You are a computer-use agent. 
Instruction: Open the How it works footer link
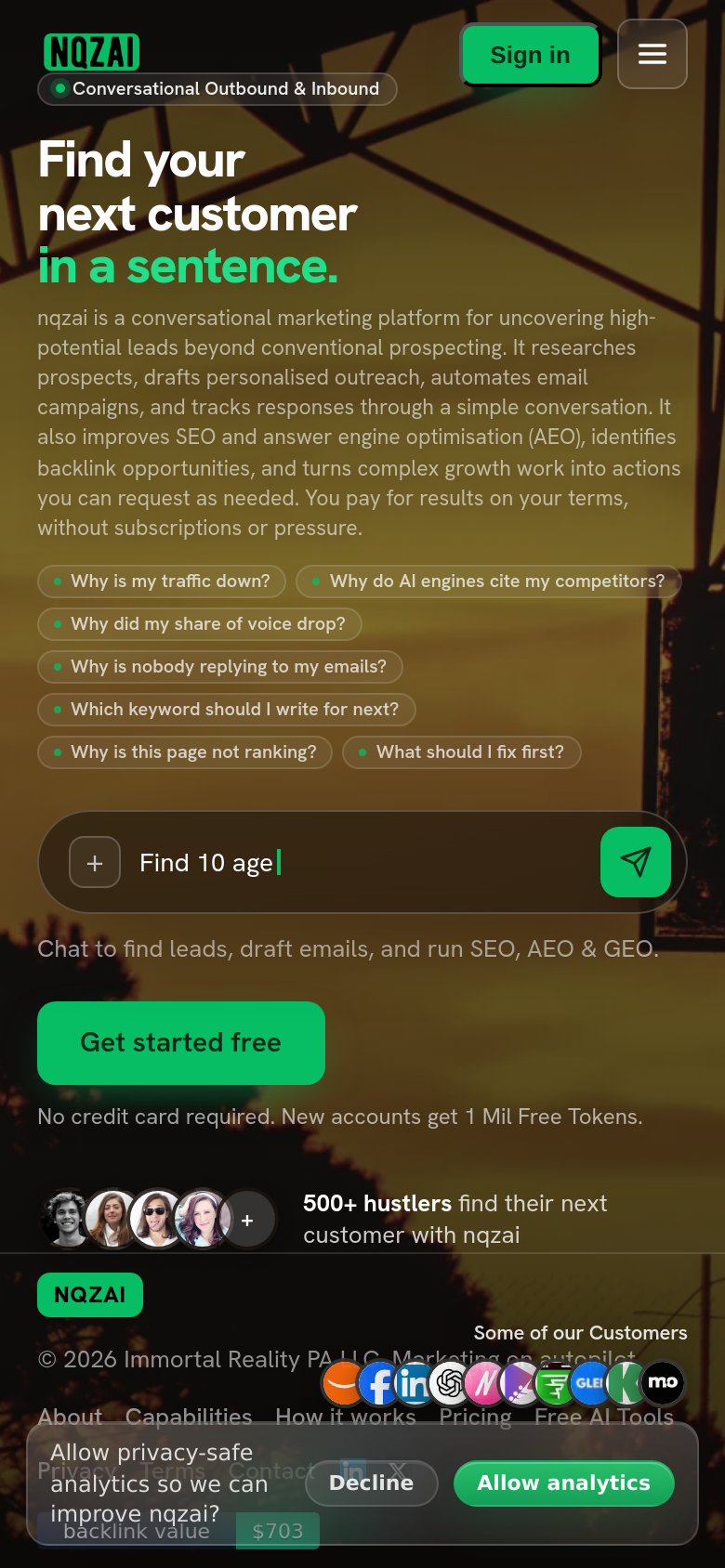tap(346, 1418)
